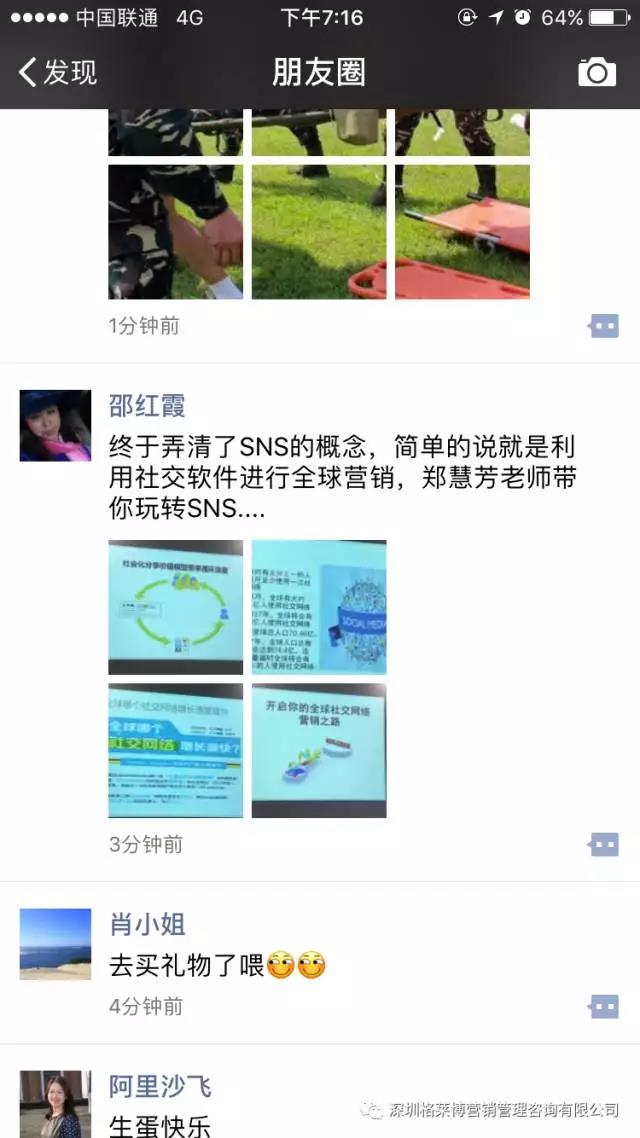
Task: Tap the name 邵红霞 to open her profile
Action: [x=147, y=405]
